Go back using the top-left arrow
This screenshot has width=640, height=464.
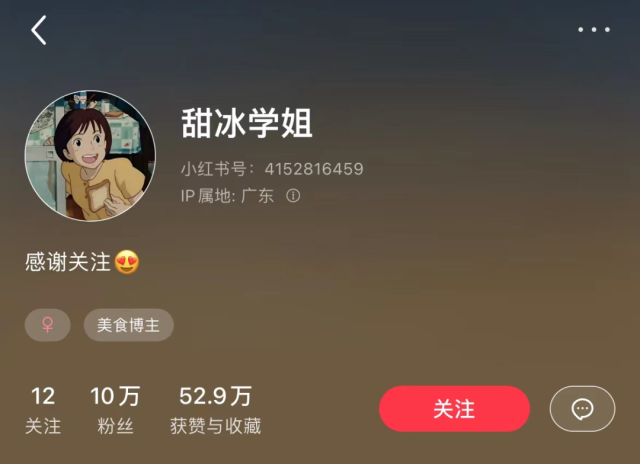coord(39,30)
